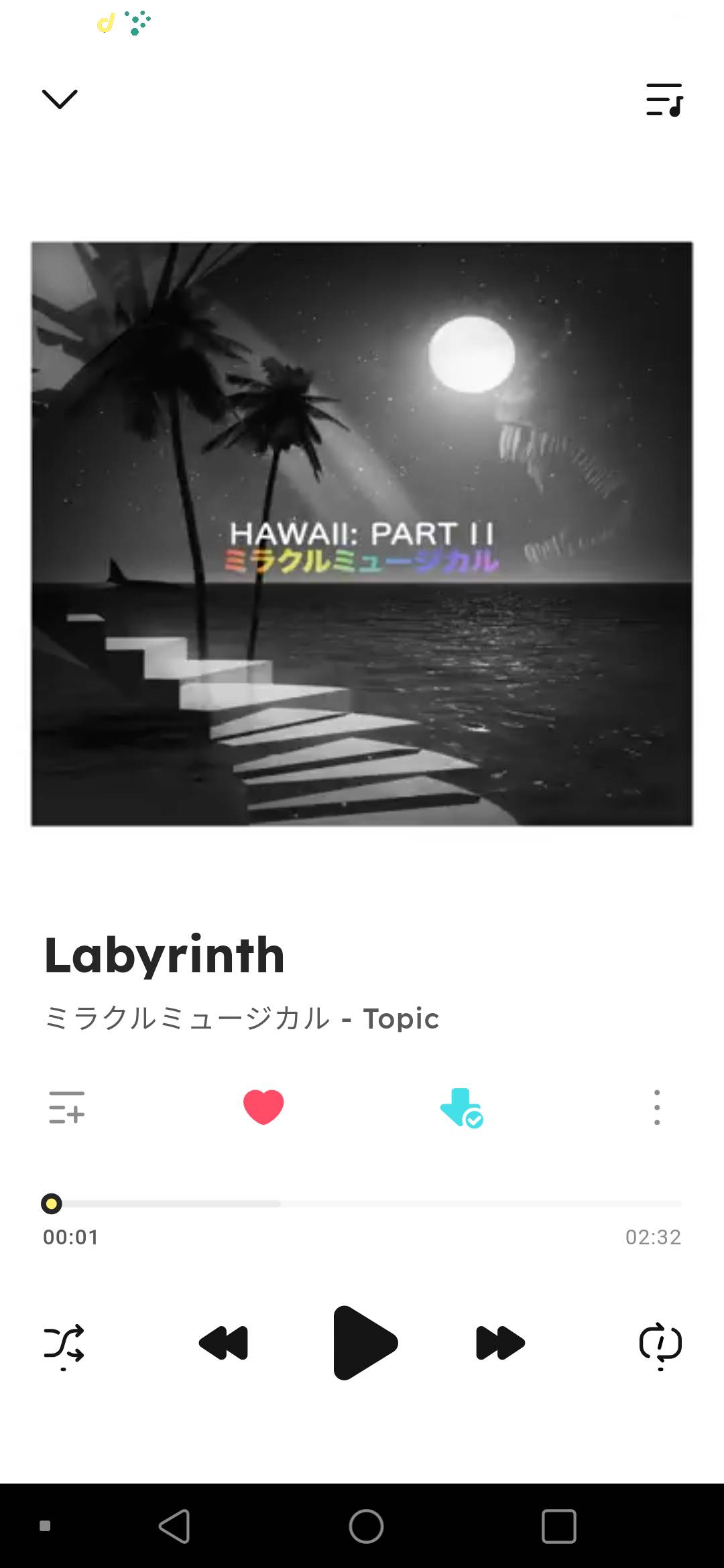Go back using system navigation
724x1568 pixels.
(x=174, y=1526)
